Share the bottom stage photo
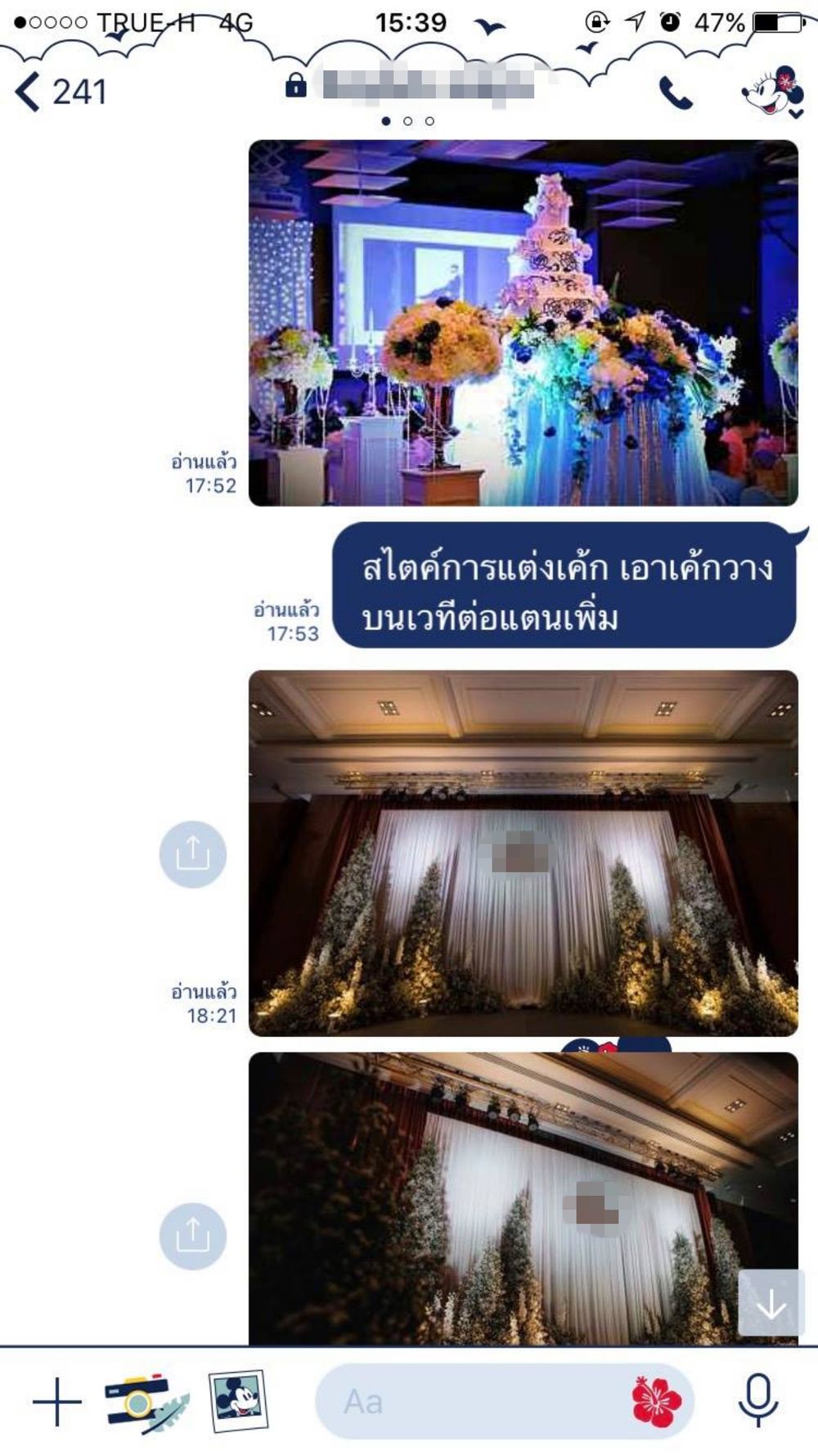 click(x=192, y=1235)
